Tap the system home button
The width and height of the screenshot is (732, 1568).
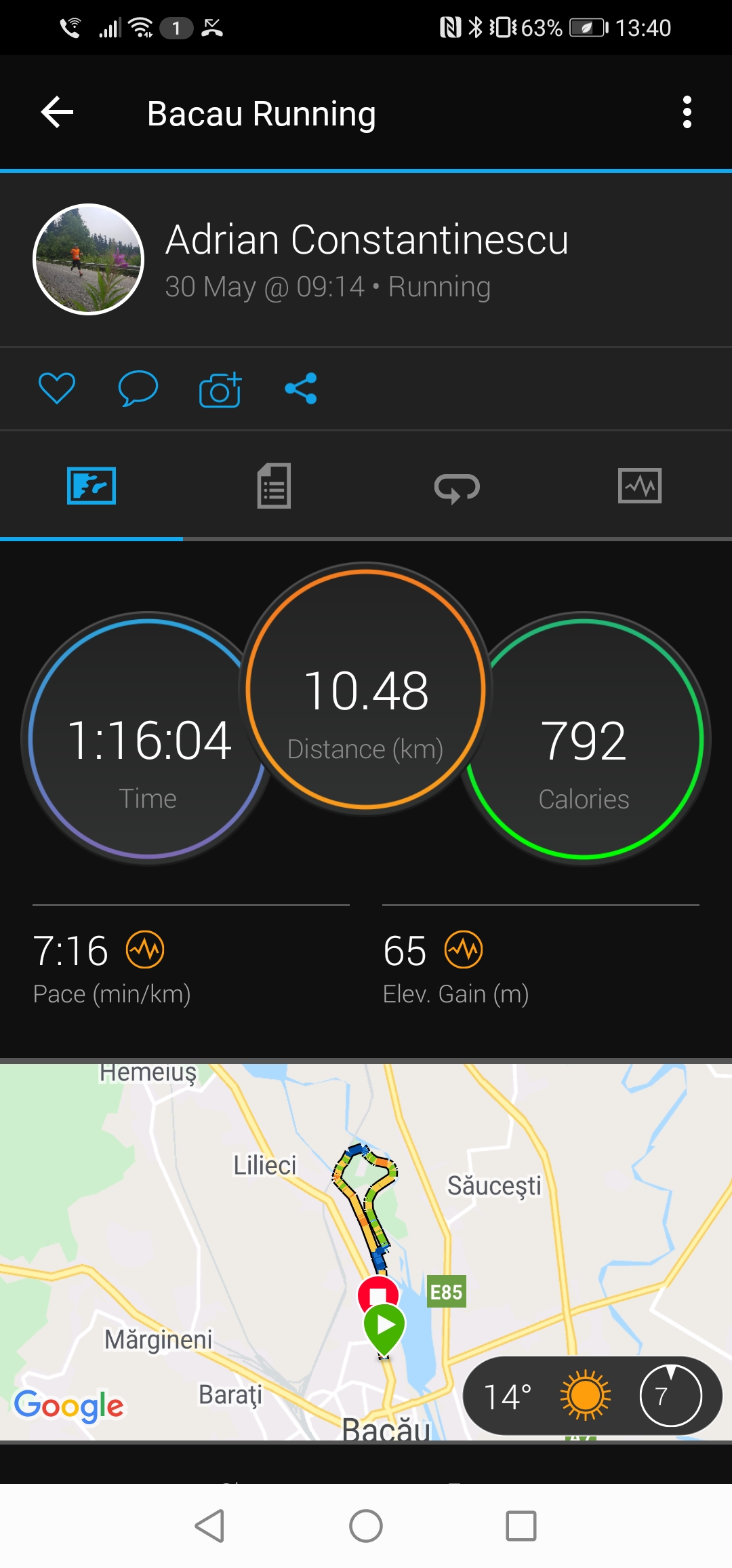click(x=366, y=1526)
